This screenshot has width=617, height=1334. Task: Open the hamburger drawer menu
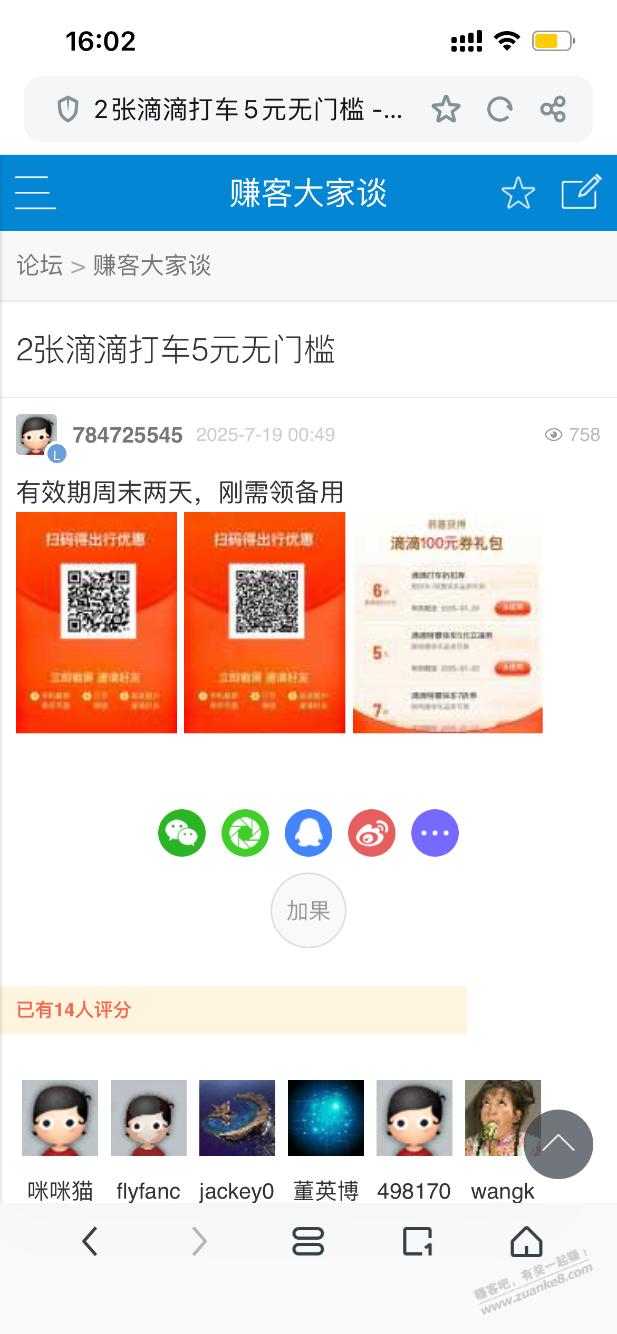(x=35, y=192)
